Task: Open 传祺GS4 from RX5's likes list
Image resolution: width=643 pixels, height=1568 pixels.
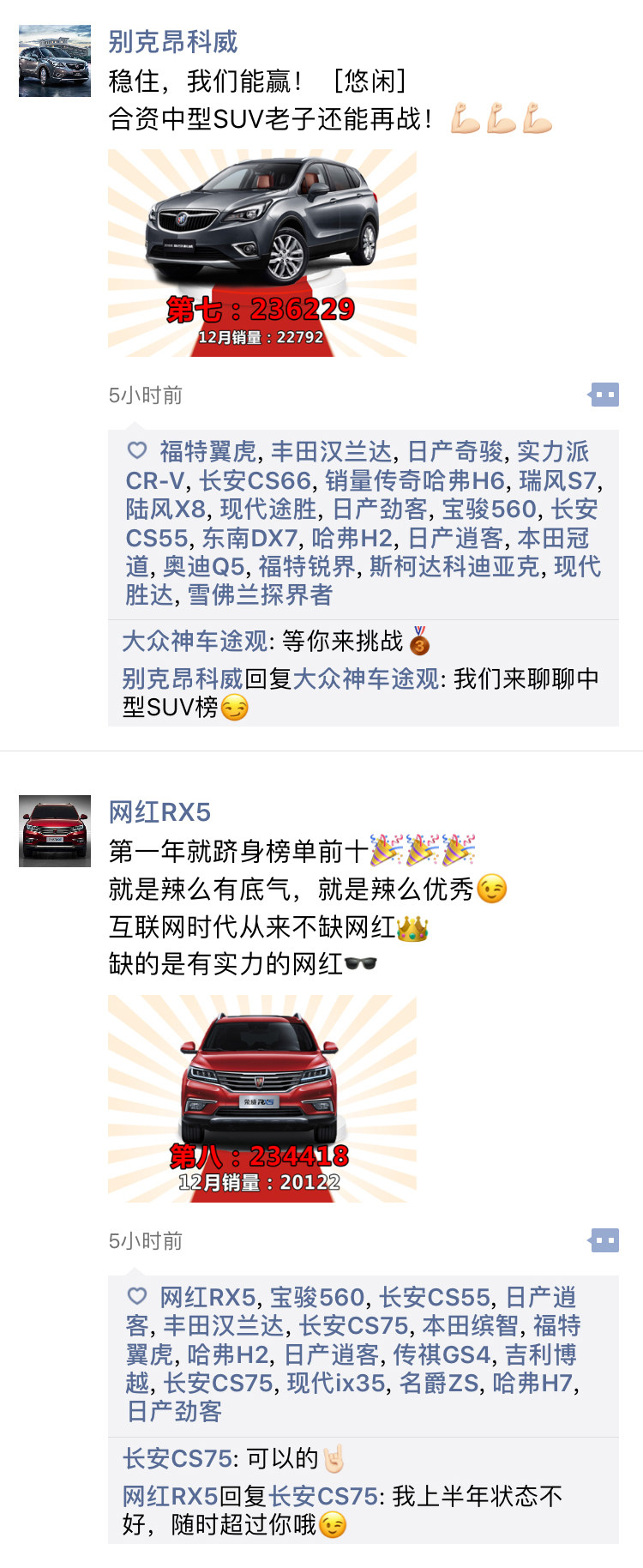Action: pyautogui.click(x=442, y=1354)
